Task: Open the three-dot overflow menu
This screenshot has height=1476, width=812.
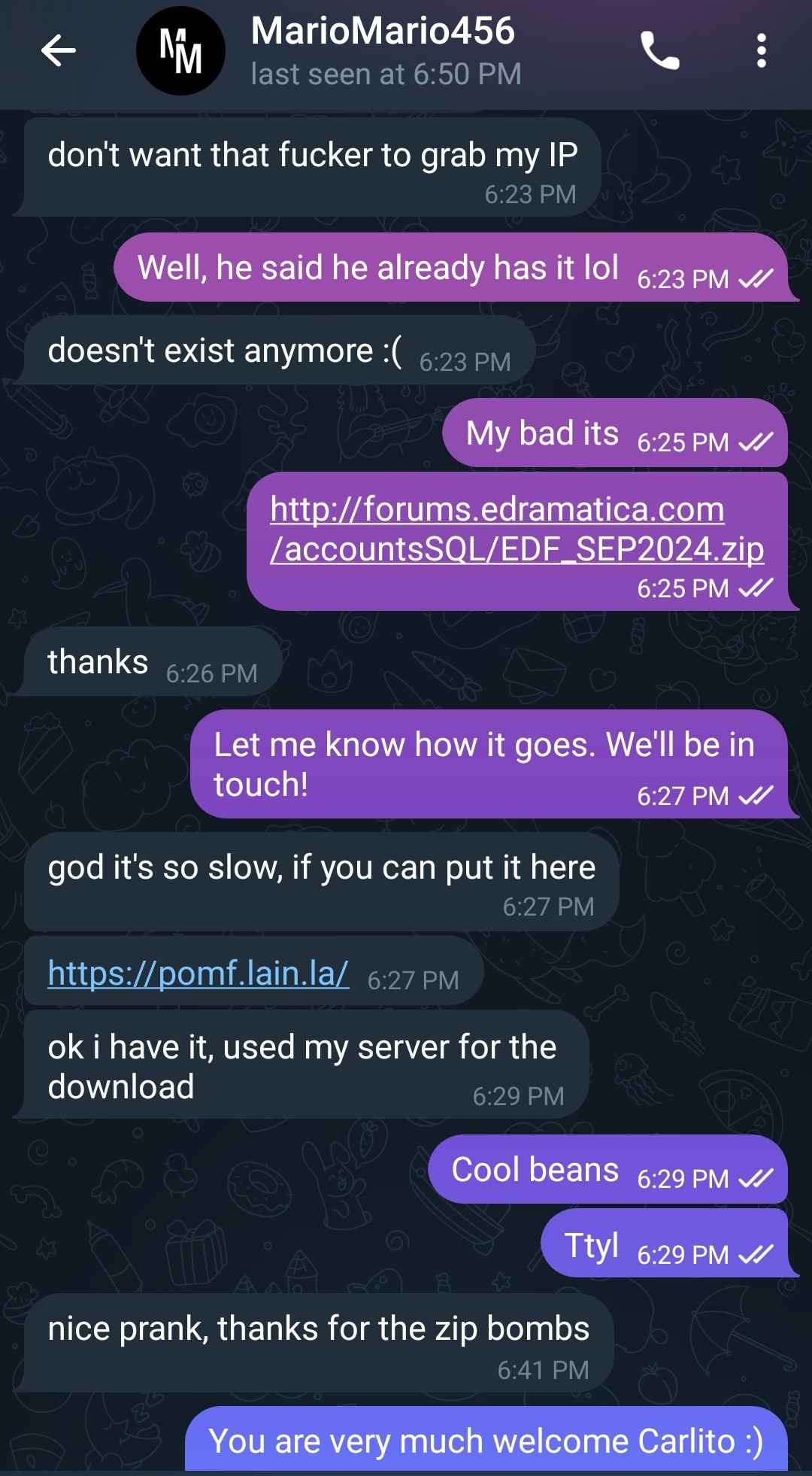Action: point(761,51)
